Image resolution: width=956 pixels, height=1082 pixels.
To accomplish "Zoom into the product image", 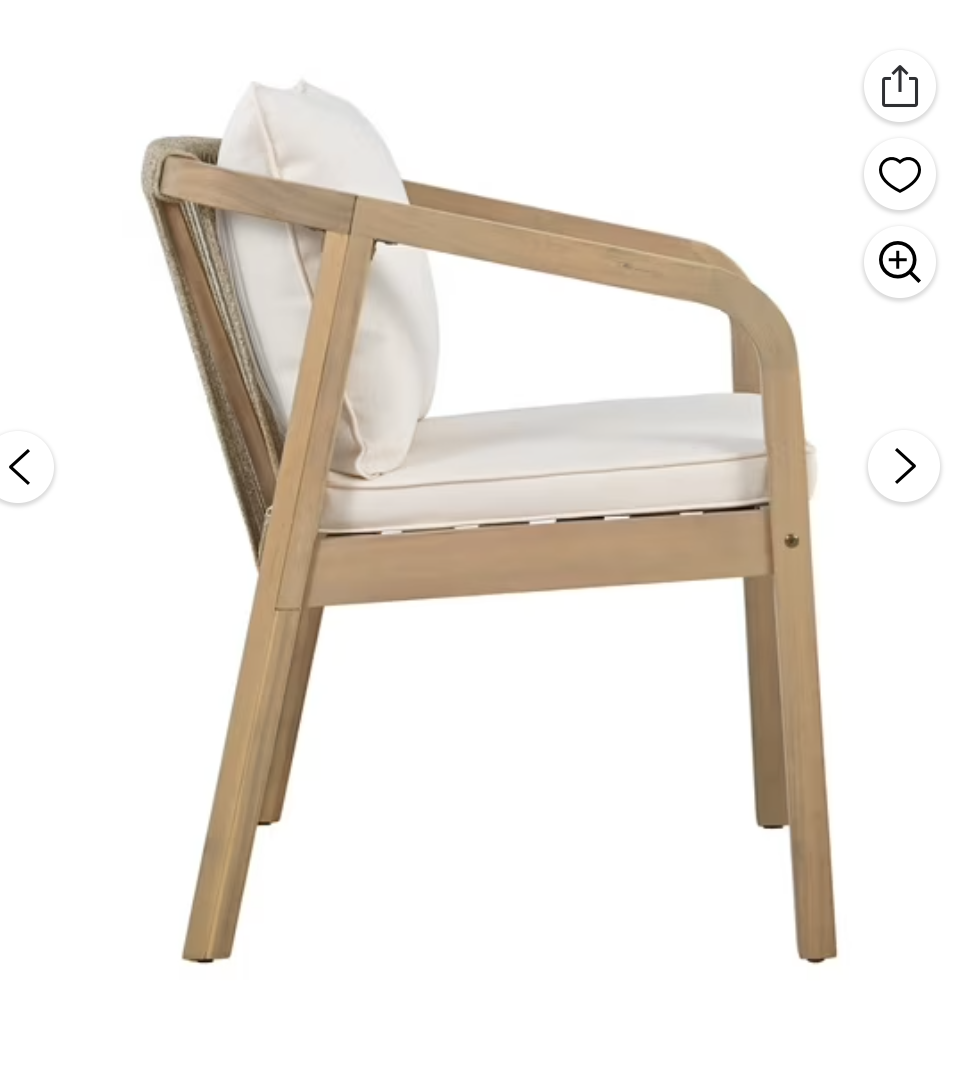I will tap(899, 262).
